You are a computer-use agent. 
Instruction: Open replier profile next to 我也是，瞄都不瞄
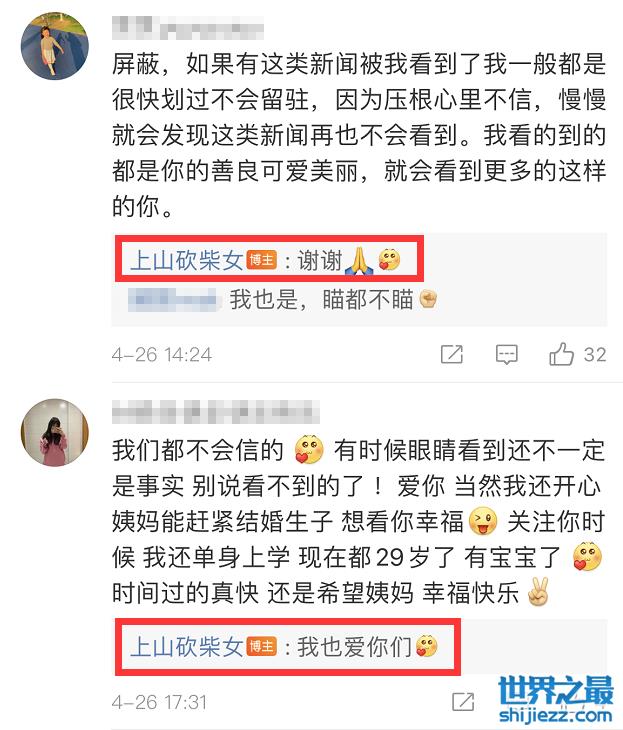(x=173, y=298)
